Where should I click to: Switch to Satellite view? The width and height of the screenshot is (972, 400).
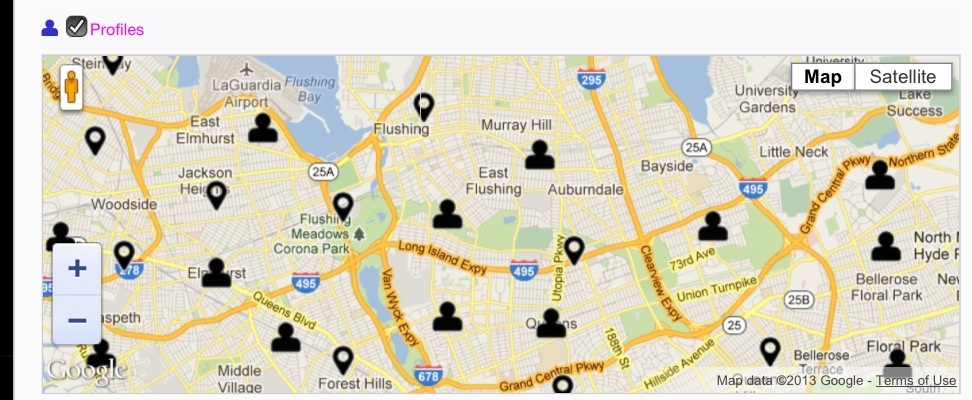902,77
